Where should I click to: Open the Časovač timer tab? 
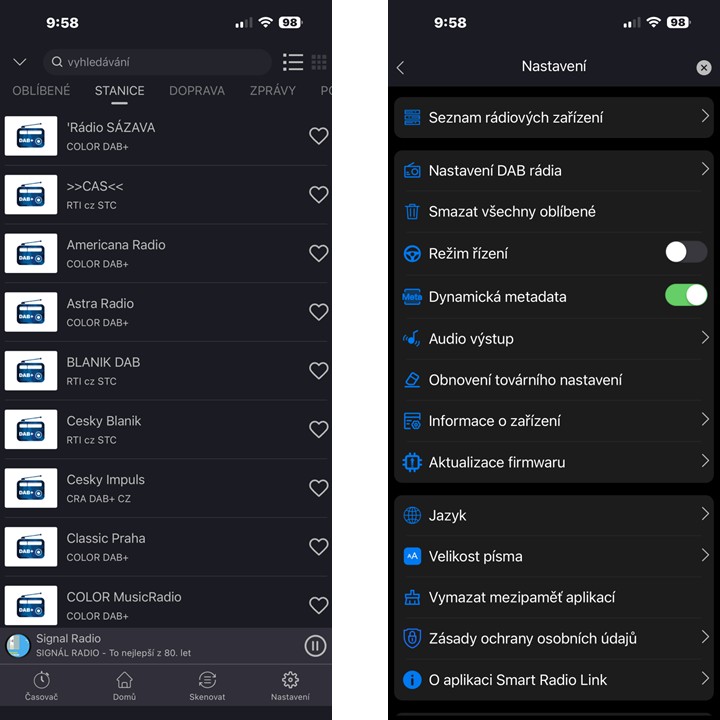[41, 686]
